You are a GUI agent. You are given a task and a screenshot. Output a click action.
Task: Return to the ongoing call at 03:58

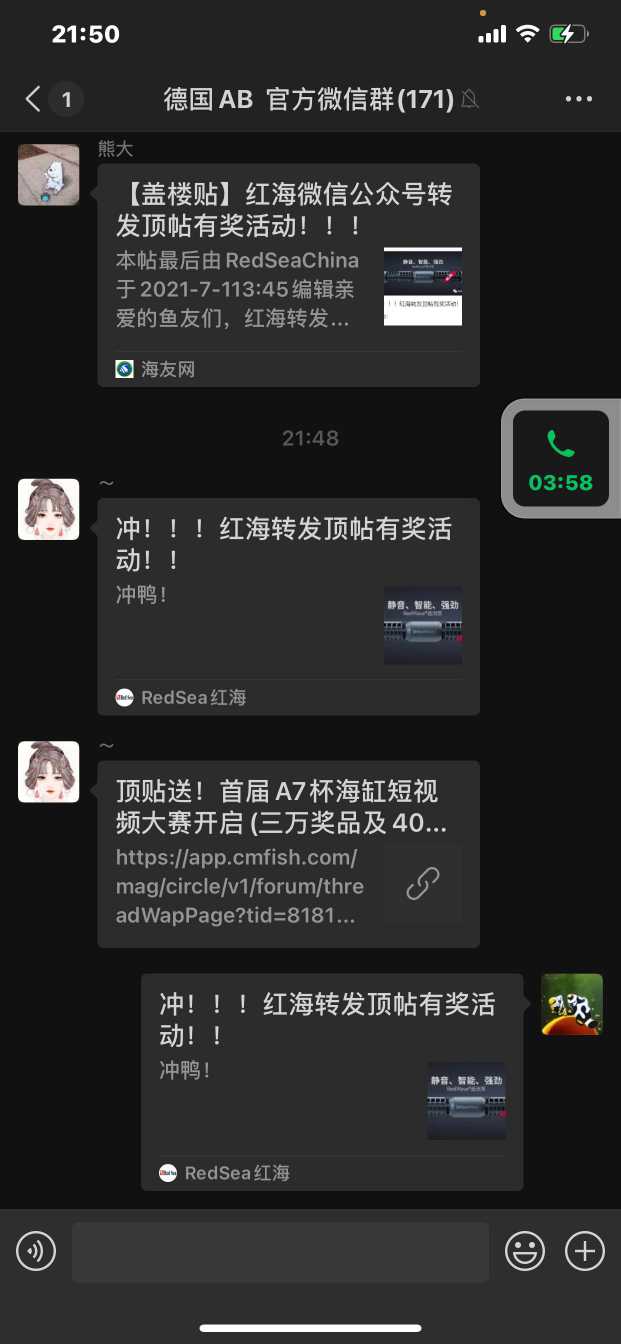click(x=560, y=458)
